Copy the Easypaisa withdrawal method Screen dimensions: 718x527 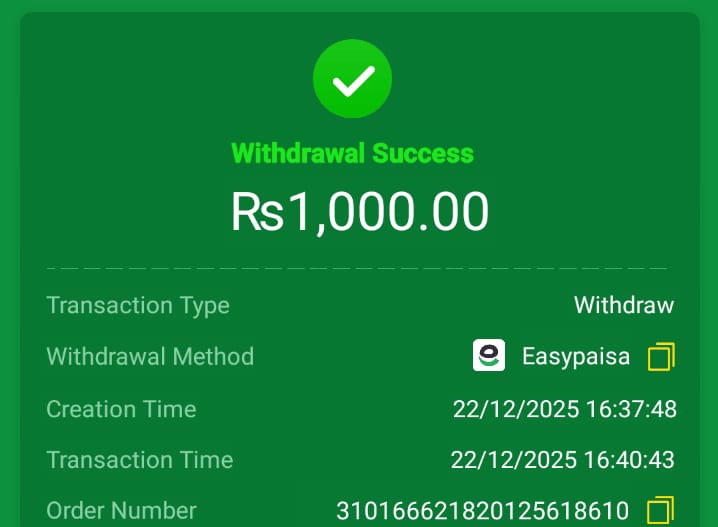pos(661,356)
